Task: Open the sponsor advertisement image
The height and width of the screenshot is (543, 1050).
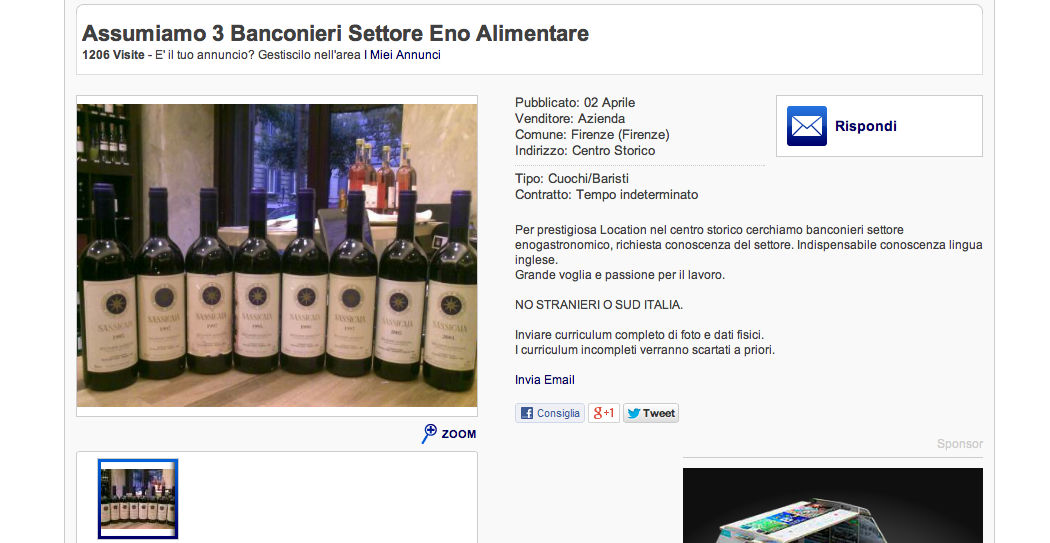Action: click(x=832, y=506)
